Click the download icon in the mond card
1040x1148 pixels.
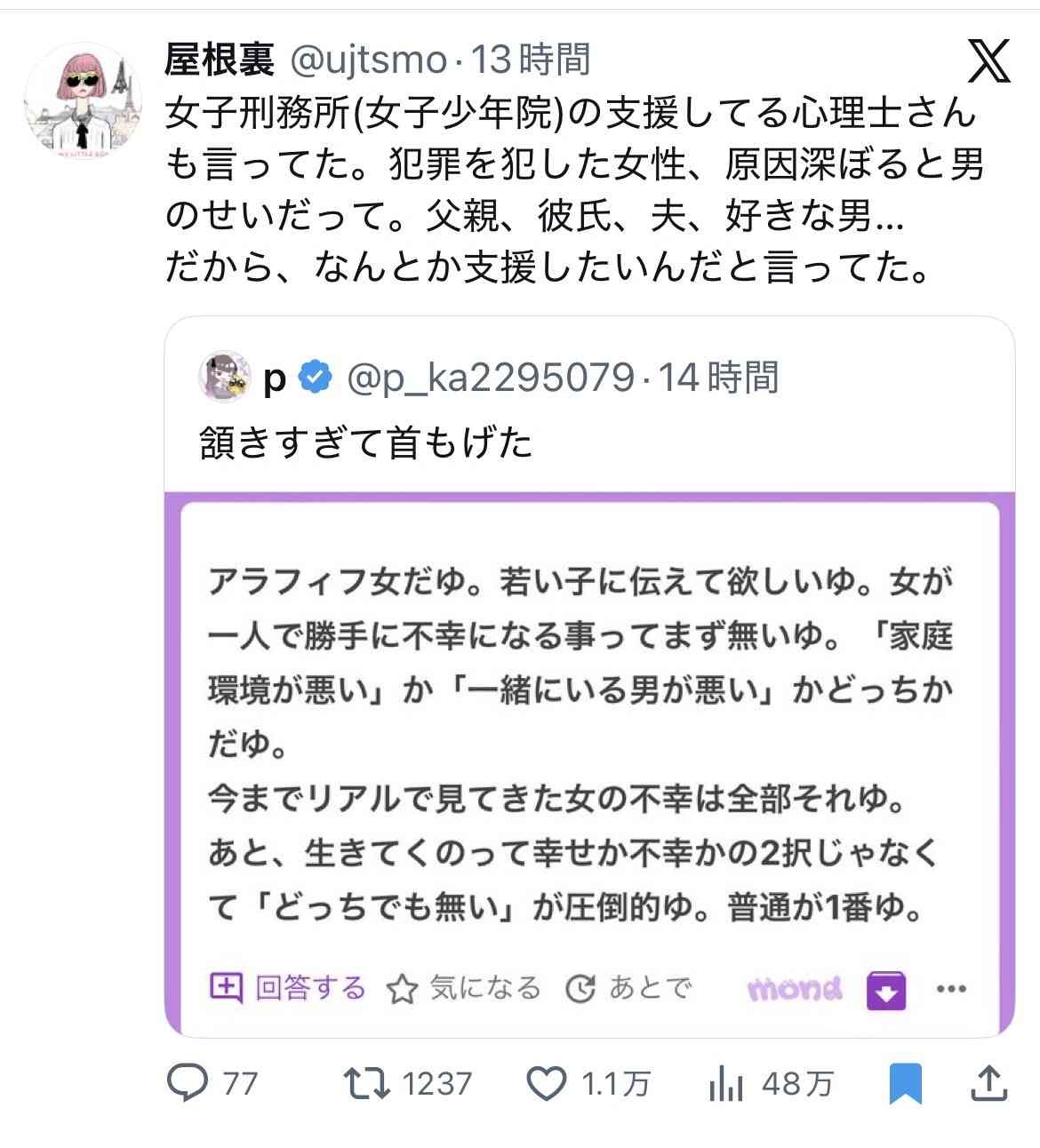[x=887, y=988]
